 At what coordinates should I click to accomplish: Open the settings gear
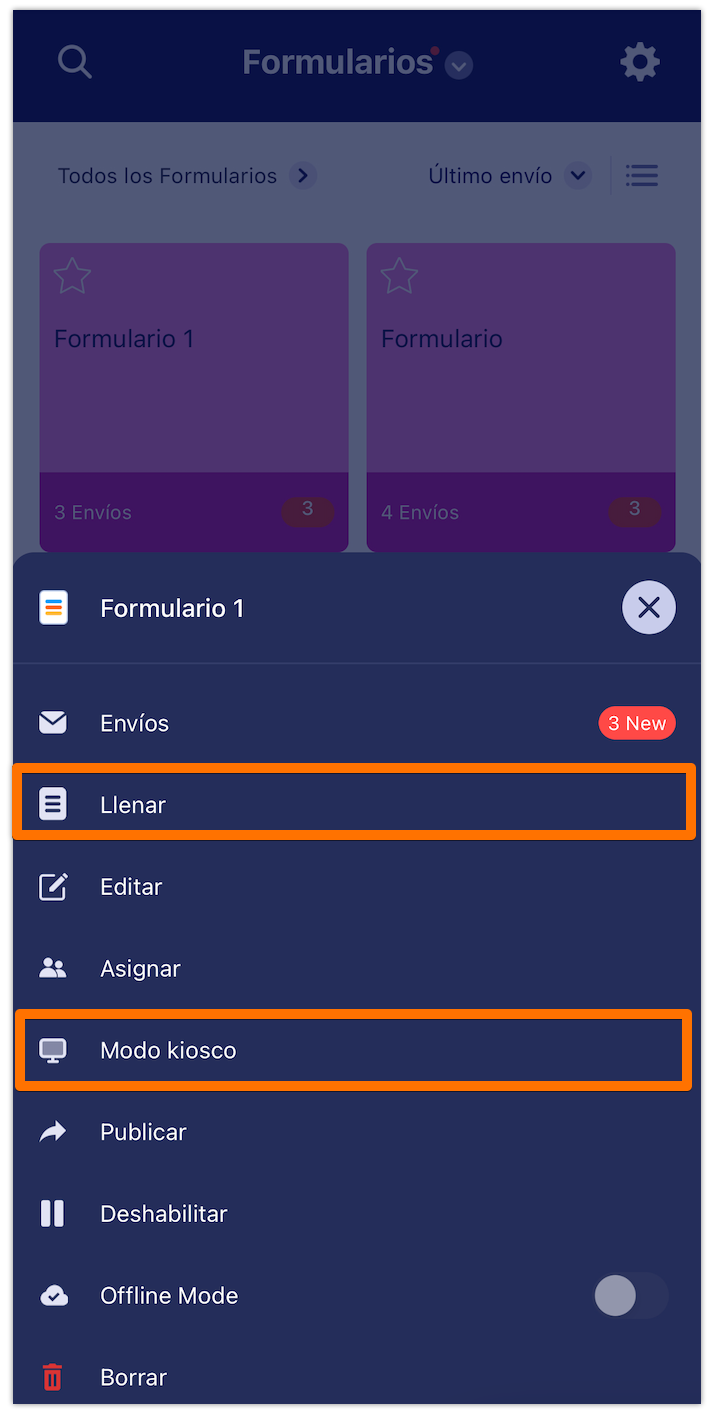(x=640, y=63)
